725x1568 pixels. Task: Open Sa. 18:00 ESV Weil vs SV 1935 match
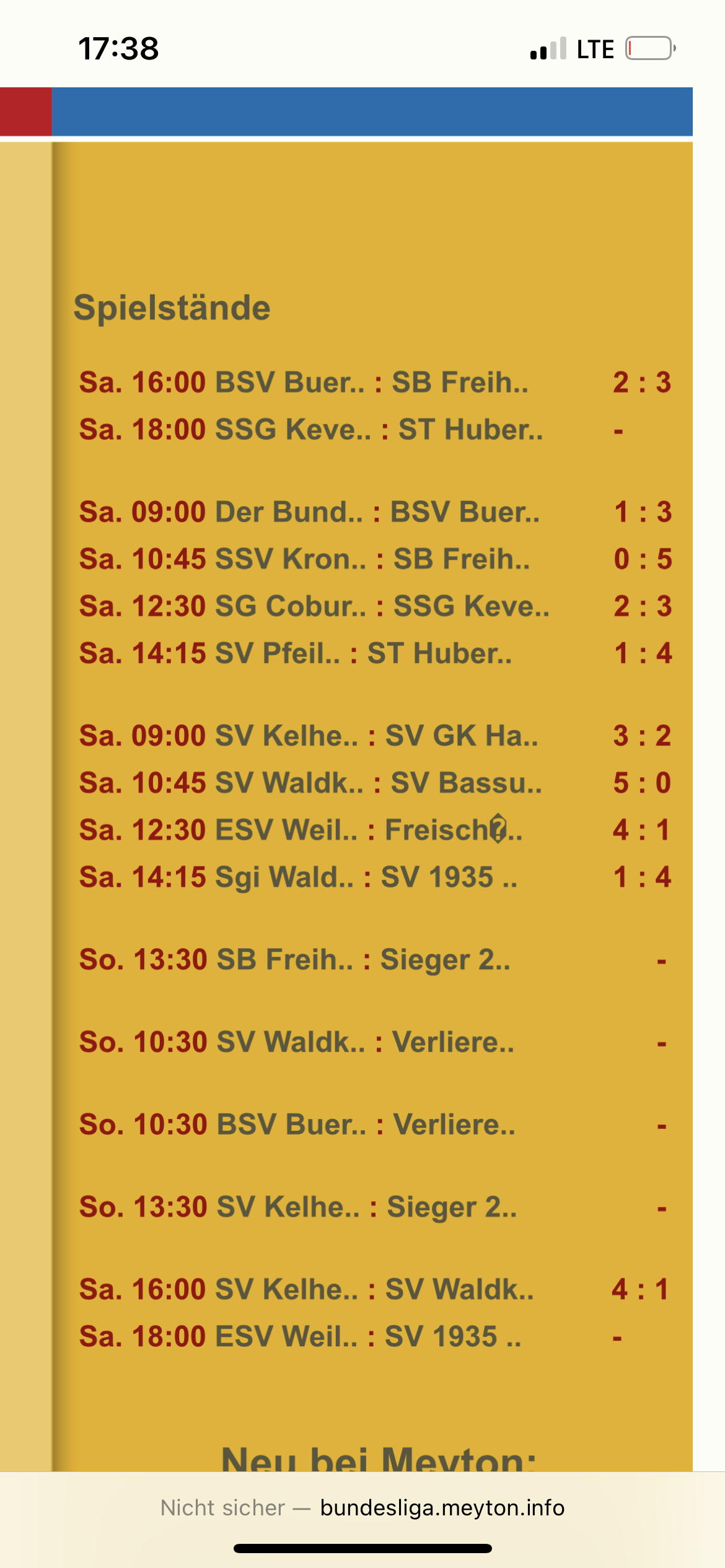click(300, 1336)
